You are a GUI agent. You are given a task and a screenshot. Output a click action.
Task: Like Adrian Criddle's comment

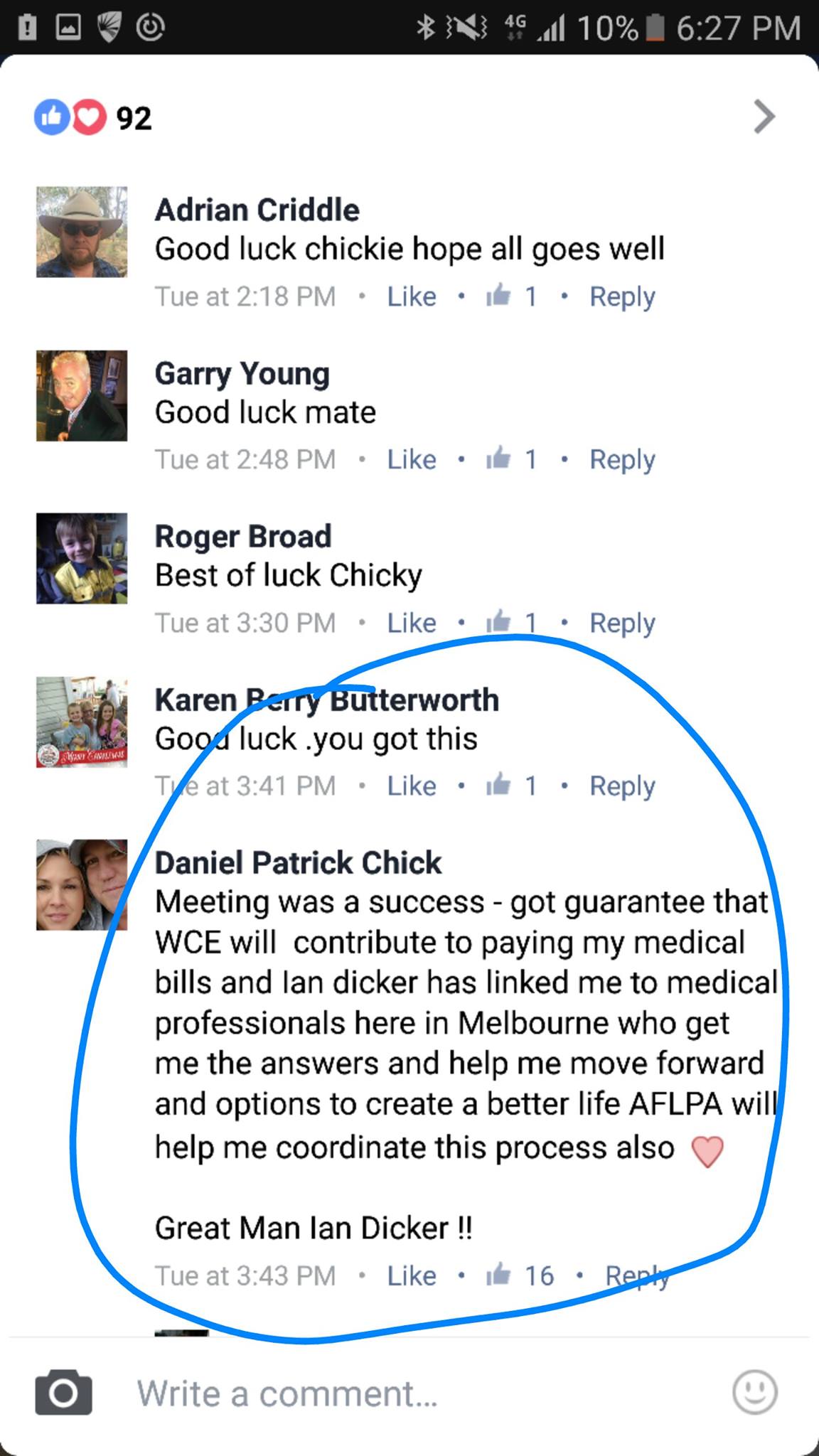[x=412, y=296]
